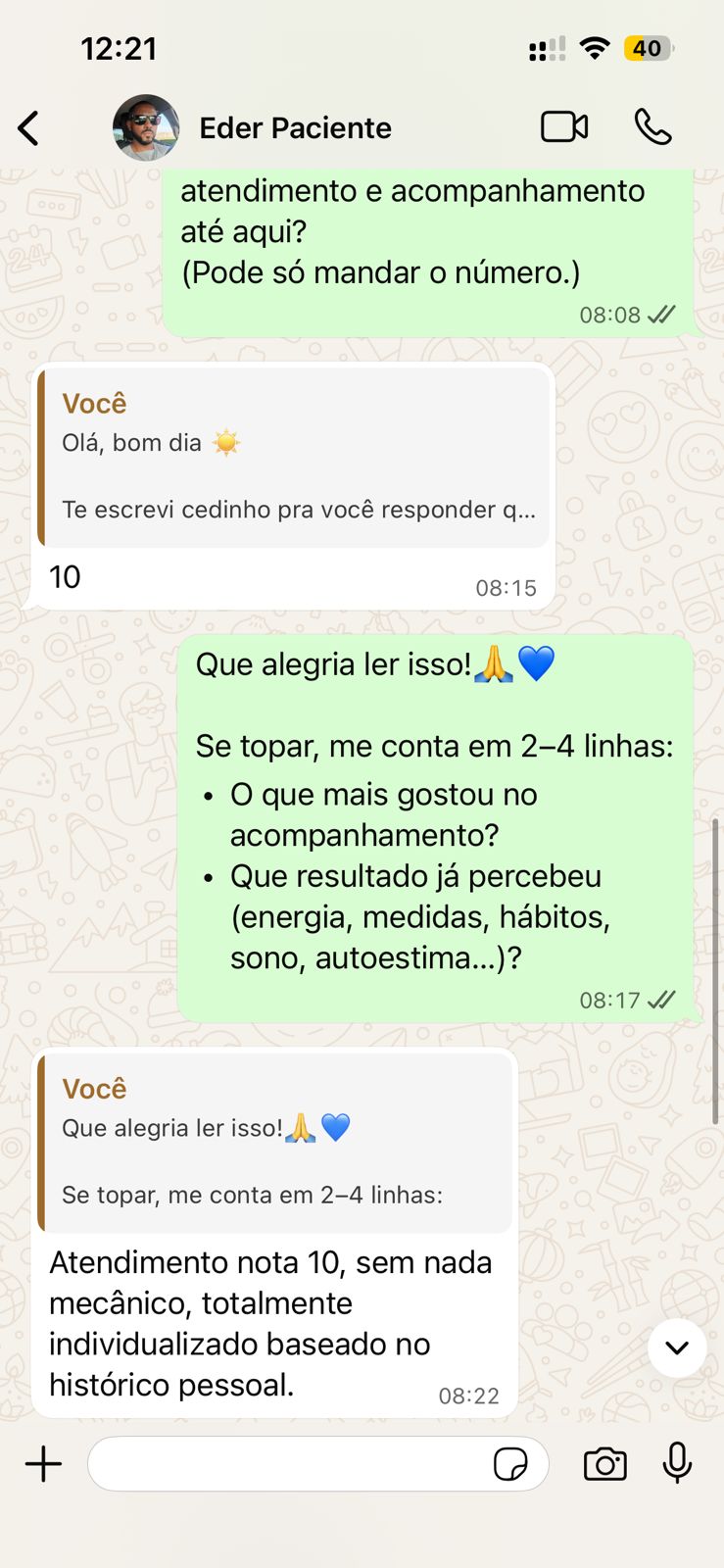This screenshot has height=1568, width=724.
Task: Jump to quoted "Olá, bom dia" message
Action: coord(294,459)
